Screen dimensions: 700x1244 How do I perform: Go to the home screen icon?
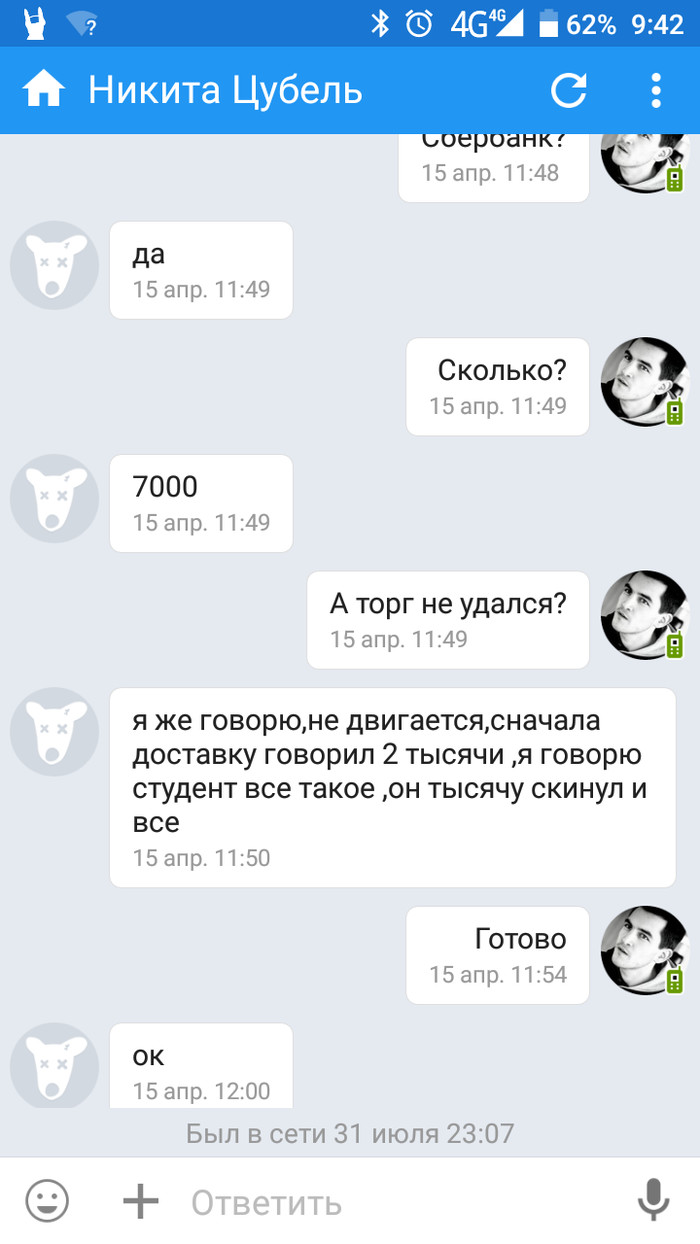coord(44,91)
